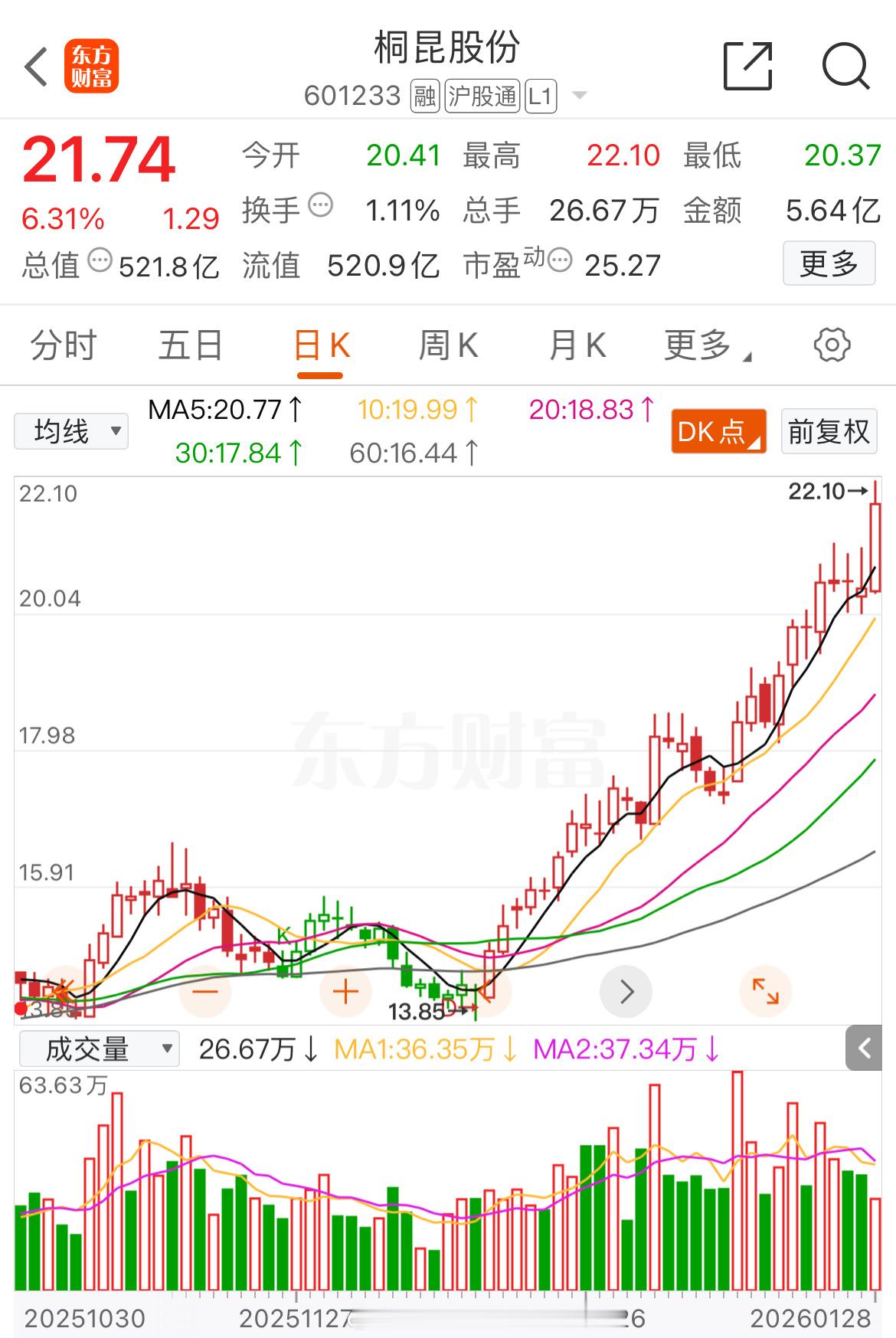Switch to the 分时 intraday tab
The width and height of the screenshot is (896, 1338).
64,345
